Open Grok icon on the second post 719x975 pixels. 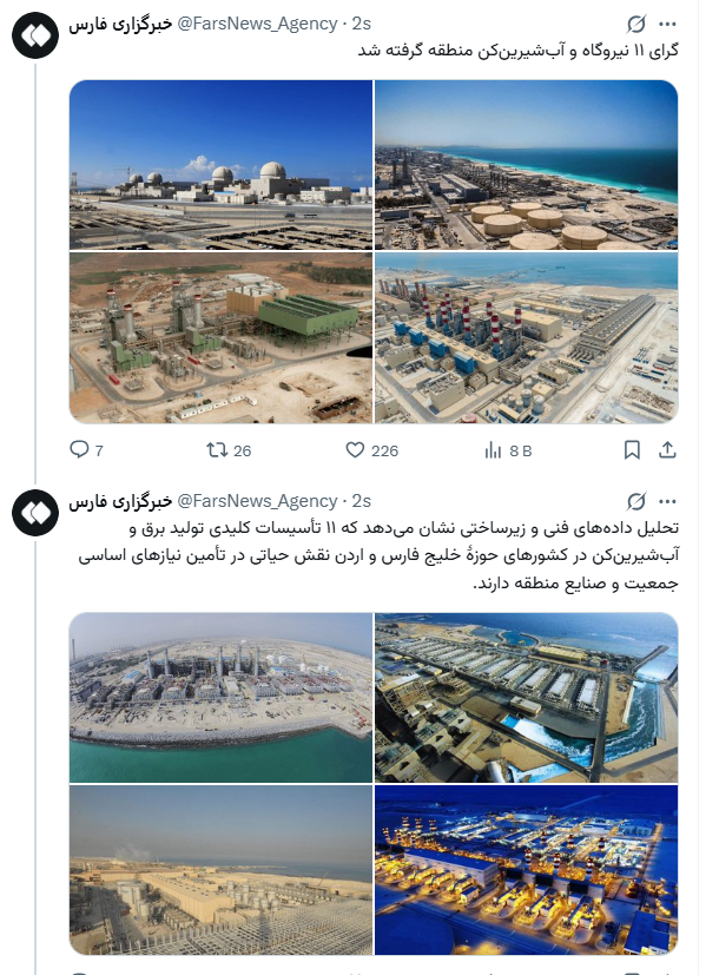point(636,501)
